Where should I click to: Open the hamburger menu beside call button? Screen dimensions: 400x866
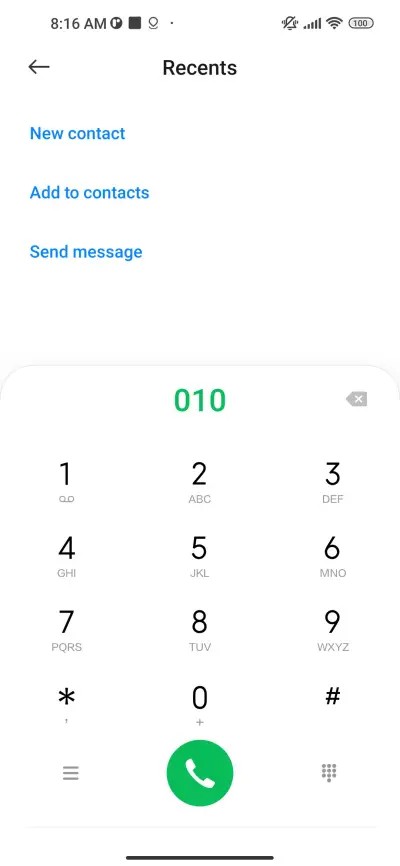pyautogui.click(x=71, y=773)
